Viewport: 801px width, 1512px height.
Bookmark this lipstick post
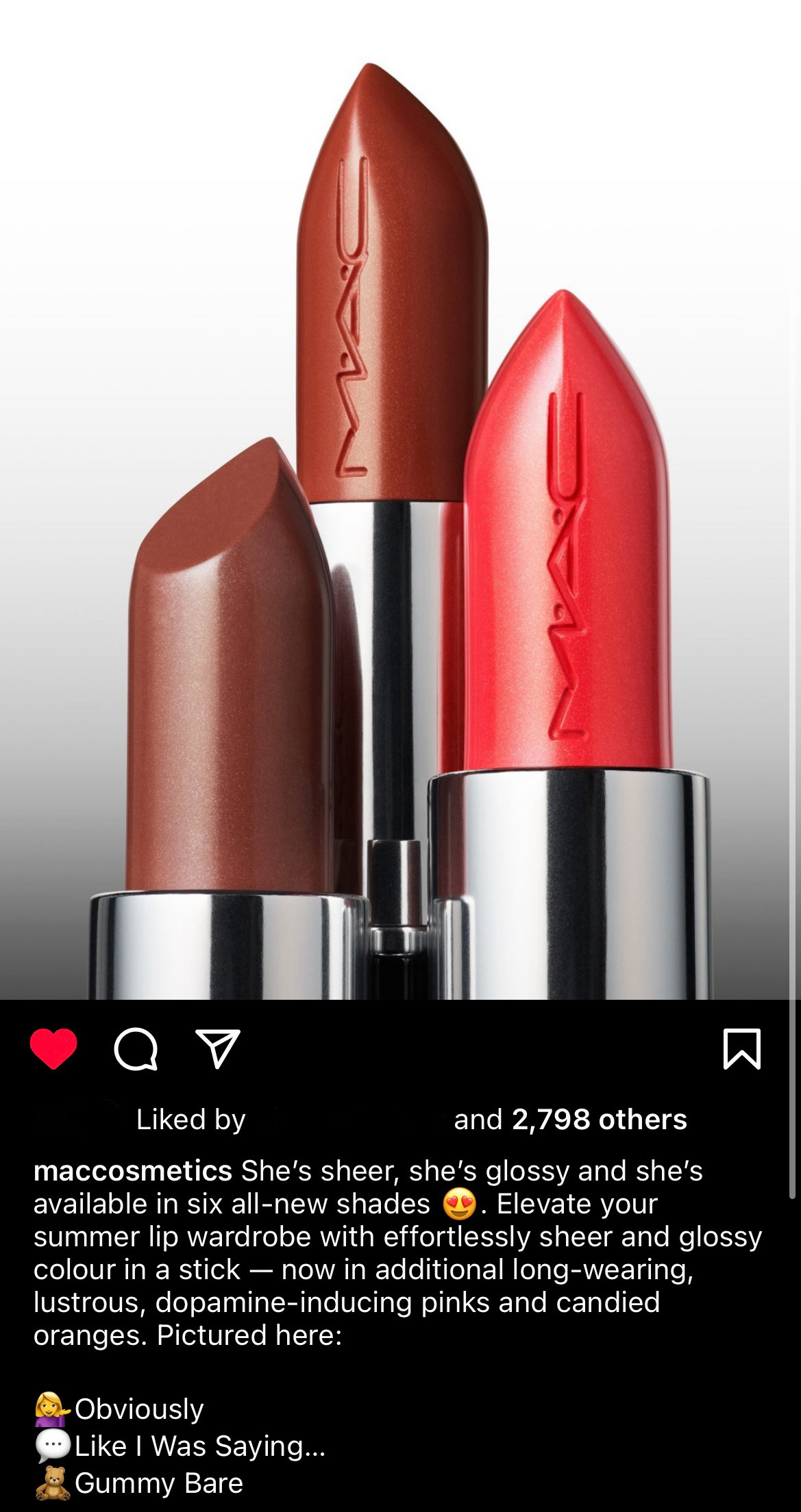[742, 1048]
